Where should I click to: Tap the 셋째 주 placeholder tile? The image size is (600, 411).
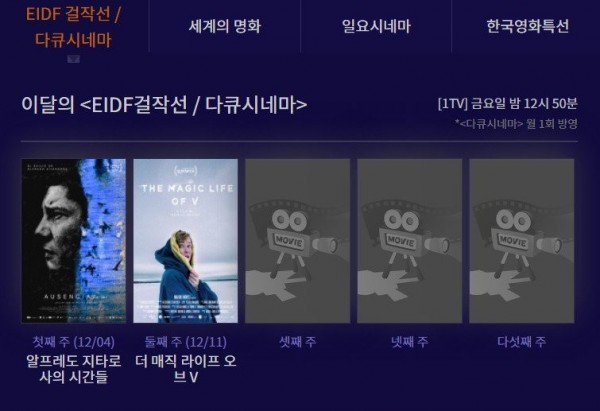pyautogui.click(x=297, y=240)
